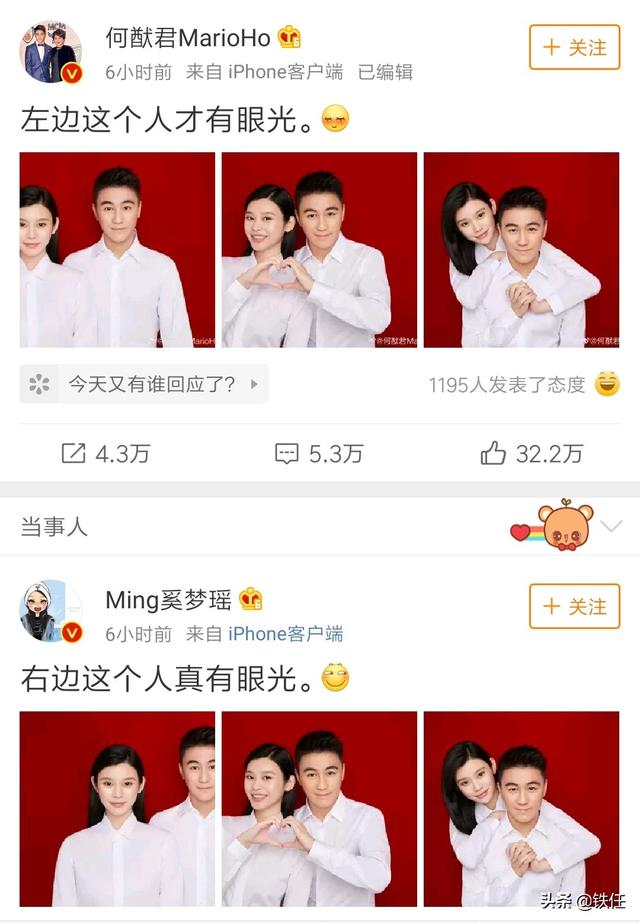Open the third photo in Ming奚梦瑶's post
The width and height of the screenshot is (640, 924).
(x=521, y=808)
